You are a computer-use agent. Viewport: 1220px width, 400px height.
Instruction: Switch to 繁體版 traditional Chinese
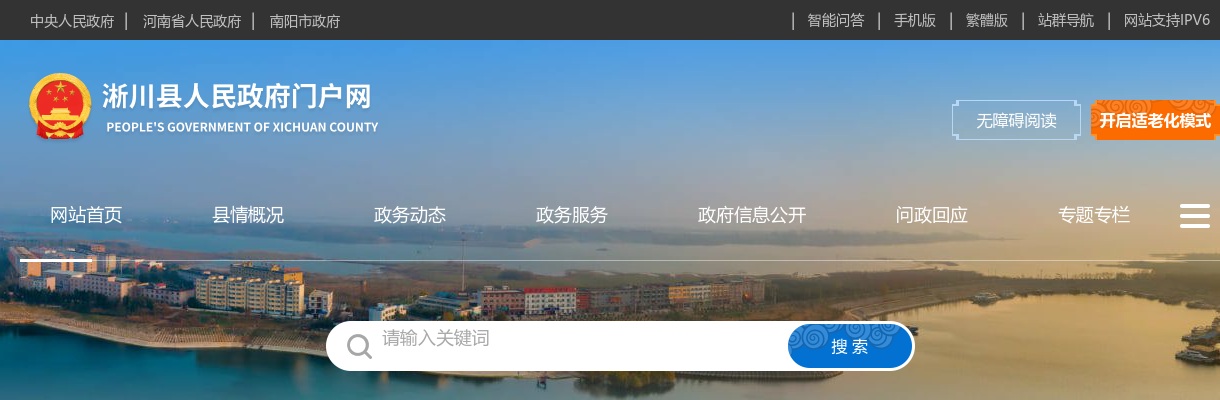(987, 21)
